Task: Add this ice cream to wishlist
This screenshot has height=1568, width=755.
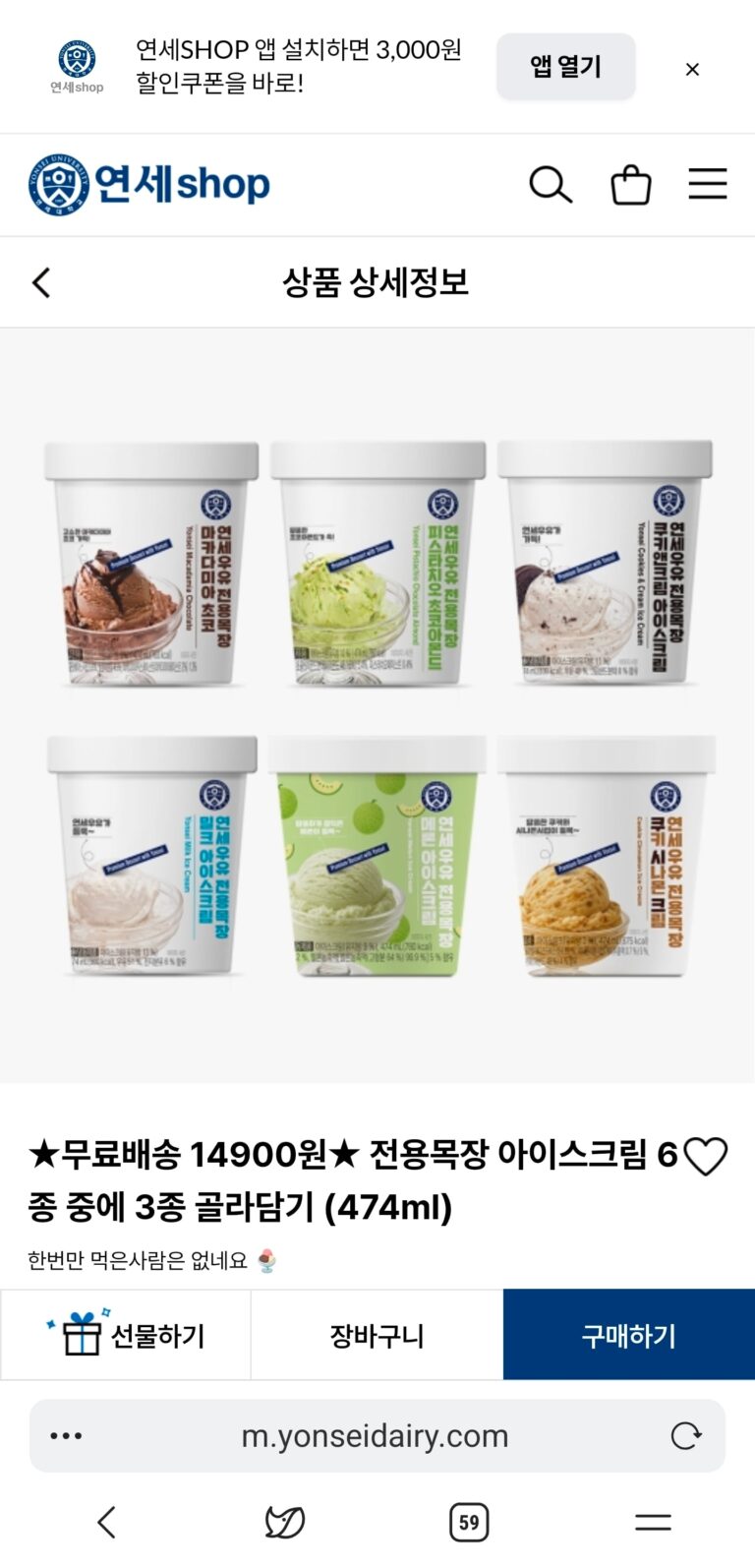Action: click(x=705, y=1157)
